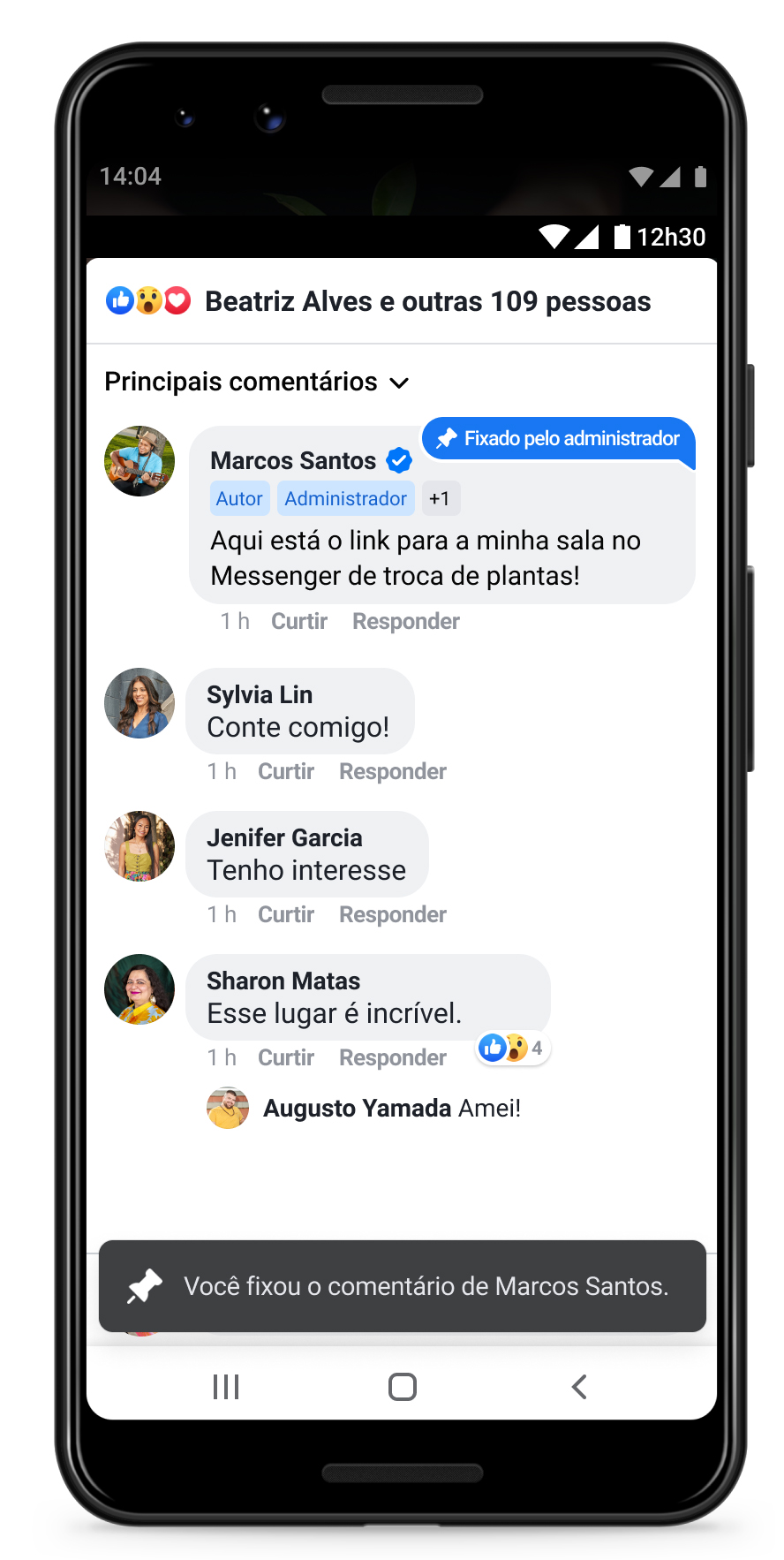Image resolution: width=784 pixels, height=1560 pixels.
Task: Reply to Marcos Santos's comment
Action: tap(405, 622)
